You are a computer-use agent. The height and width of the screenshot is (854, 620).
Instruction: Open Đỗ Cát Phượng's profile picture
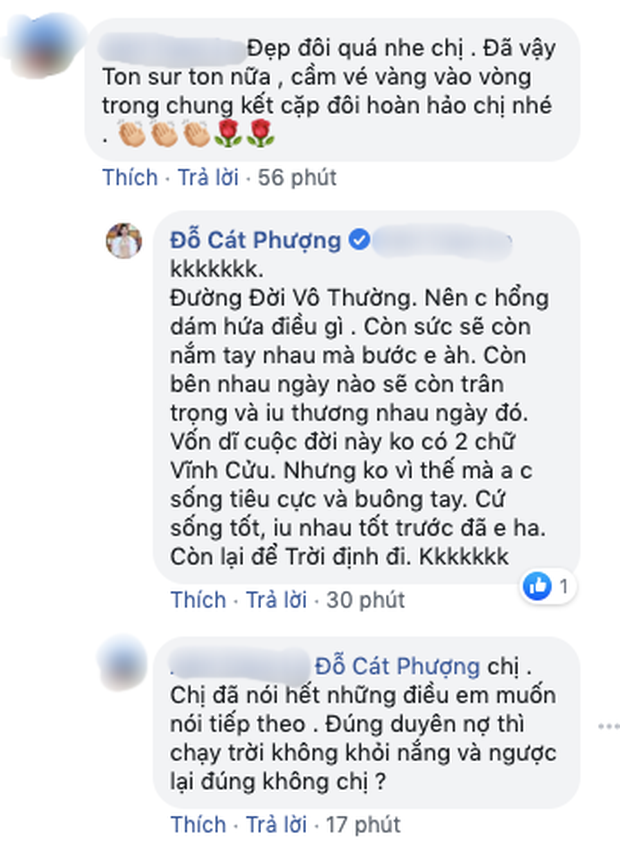[125, 241]
